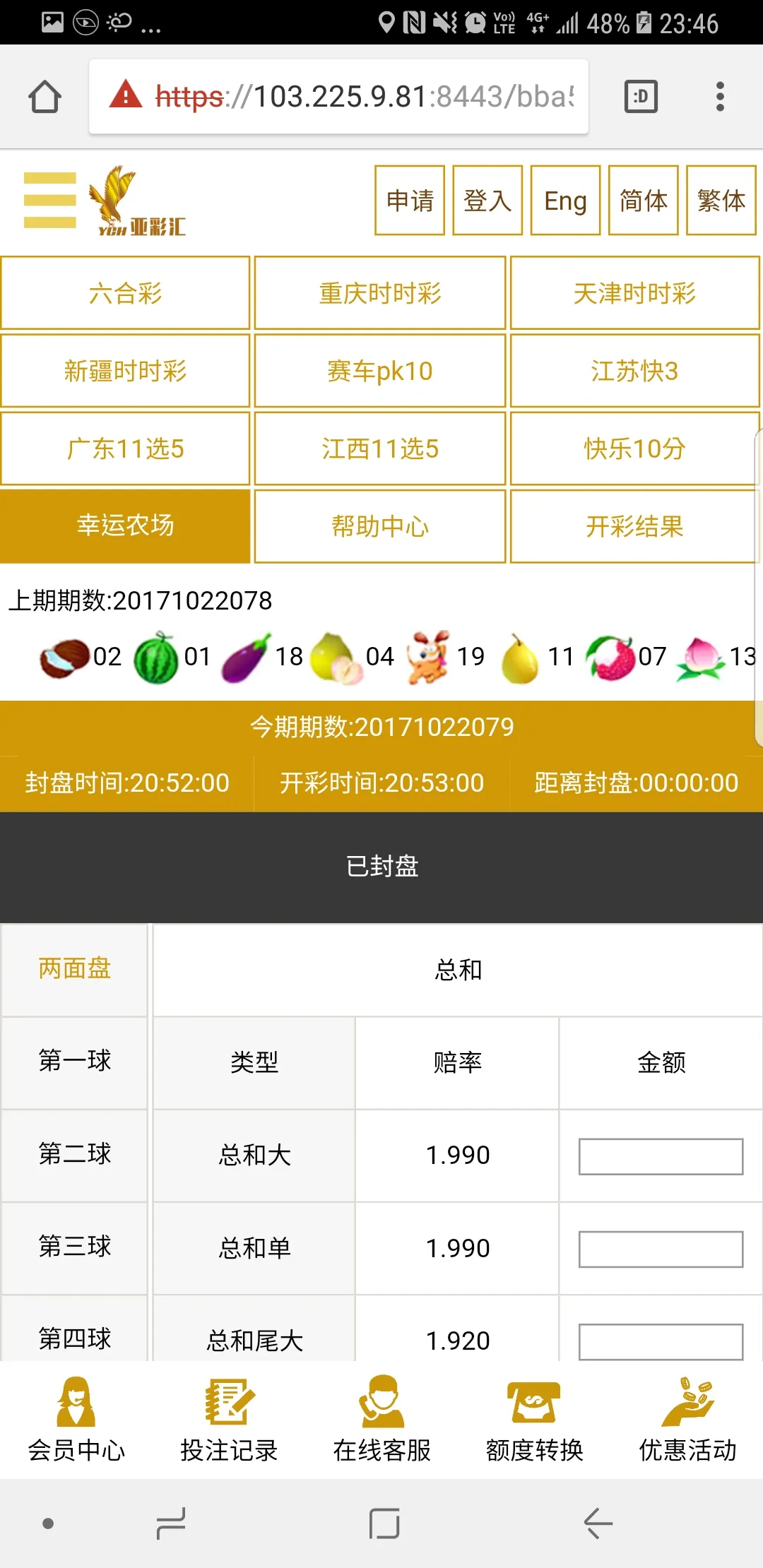Click the YCH 亚彩汇 eagle logo
The width and height of the screenshot is (763, 1568).
click(x=138, y=200)
